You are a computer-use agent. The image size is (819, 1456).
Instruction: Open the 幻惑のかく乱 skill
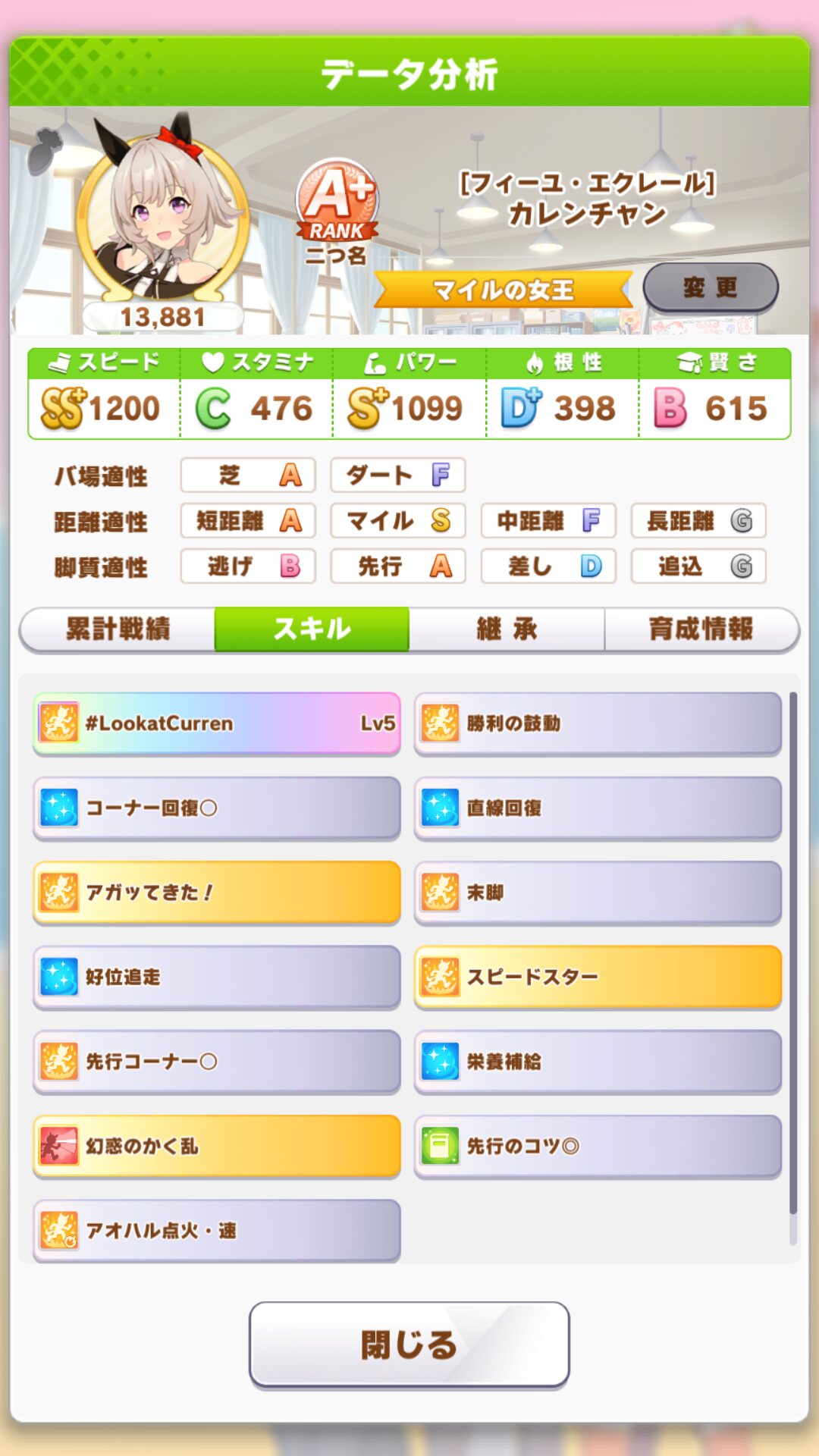click(x=217, y=1146)
